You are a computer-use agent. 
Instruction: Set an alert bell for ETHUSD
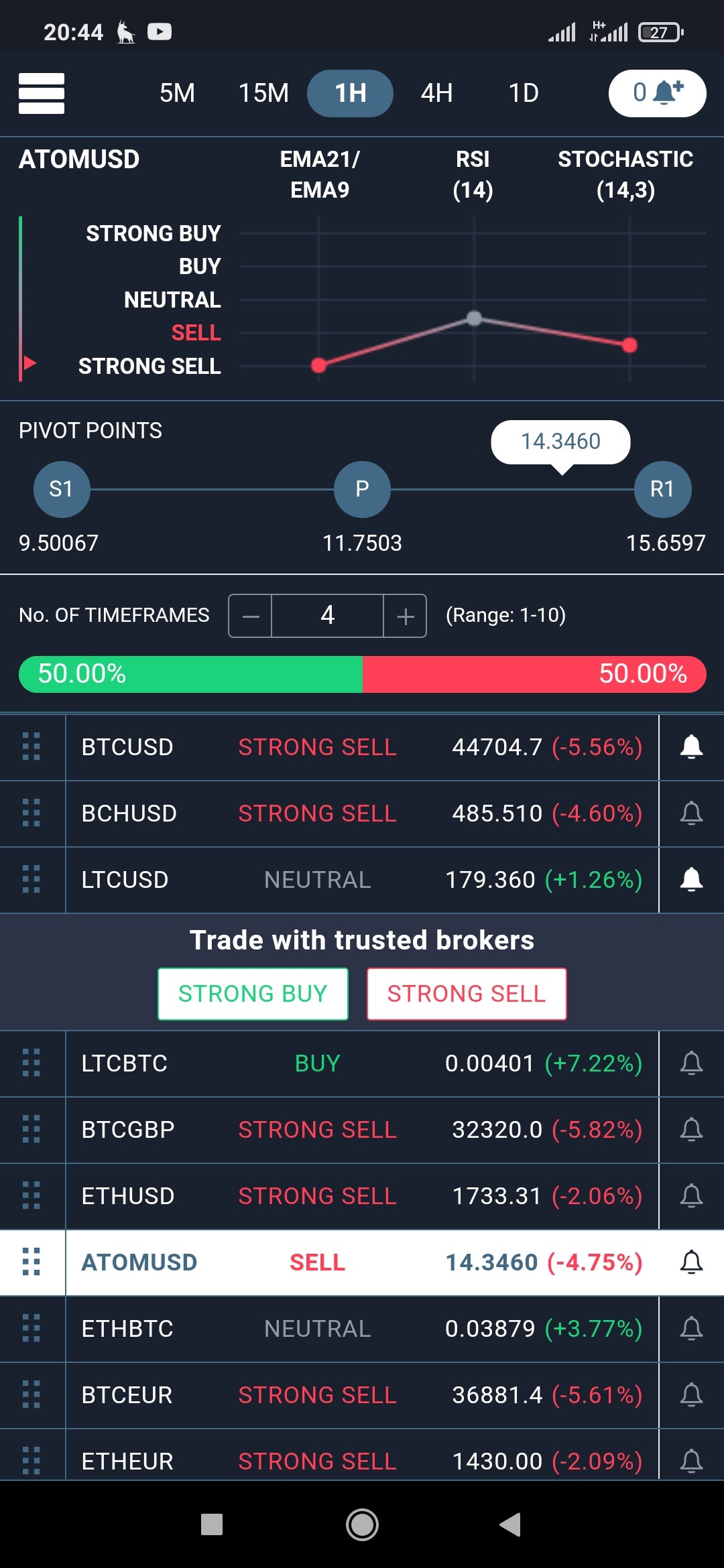tap(691, 1196)
